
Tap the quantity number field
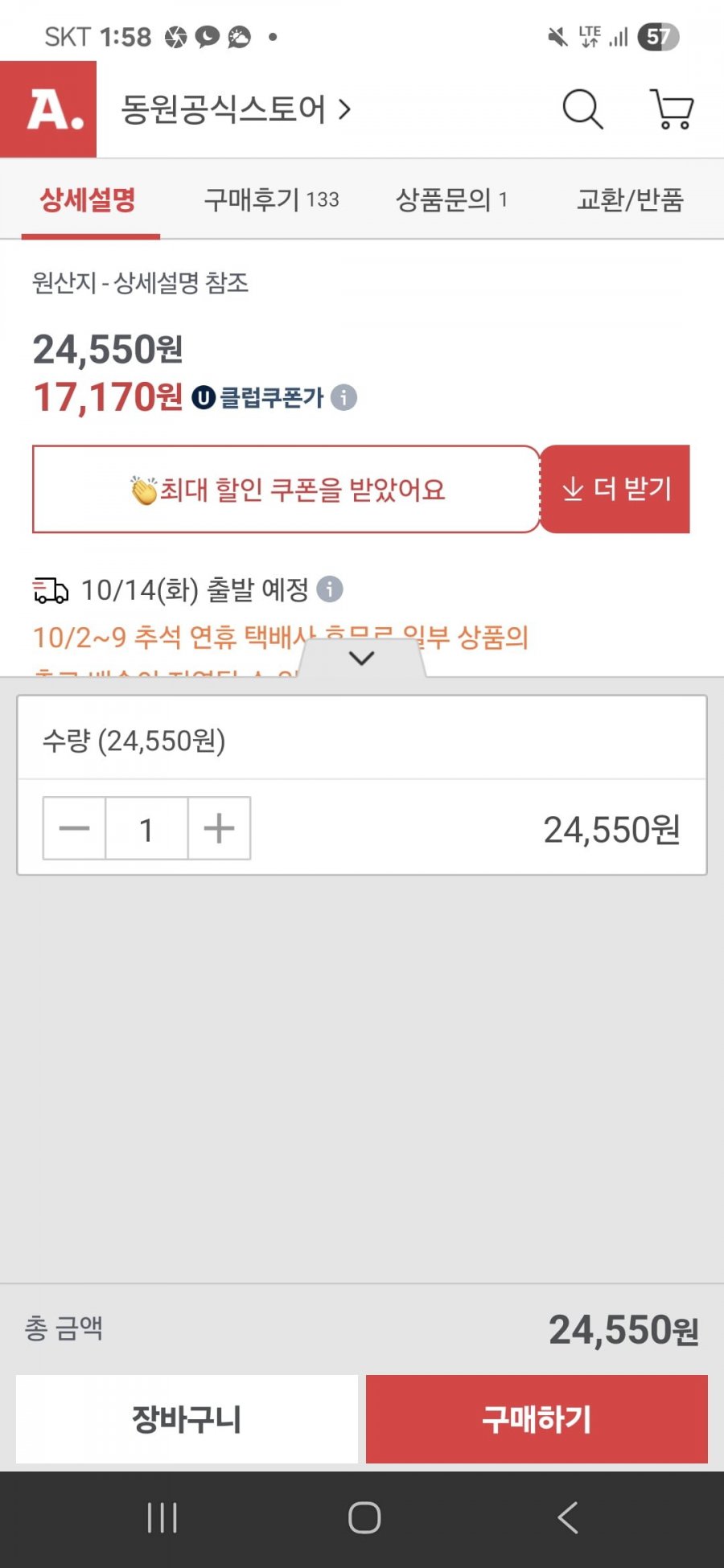[x=146, y=828]
